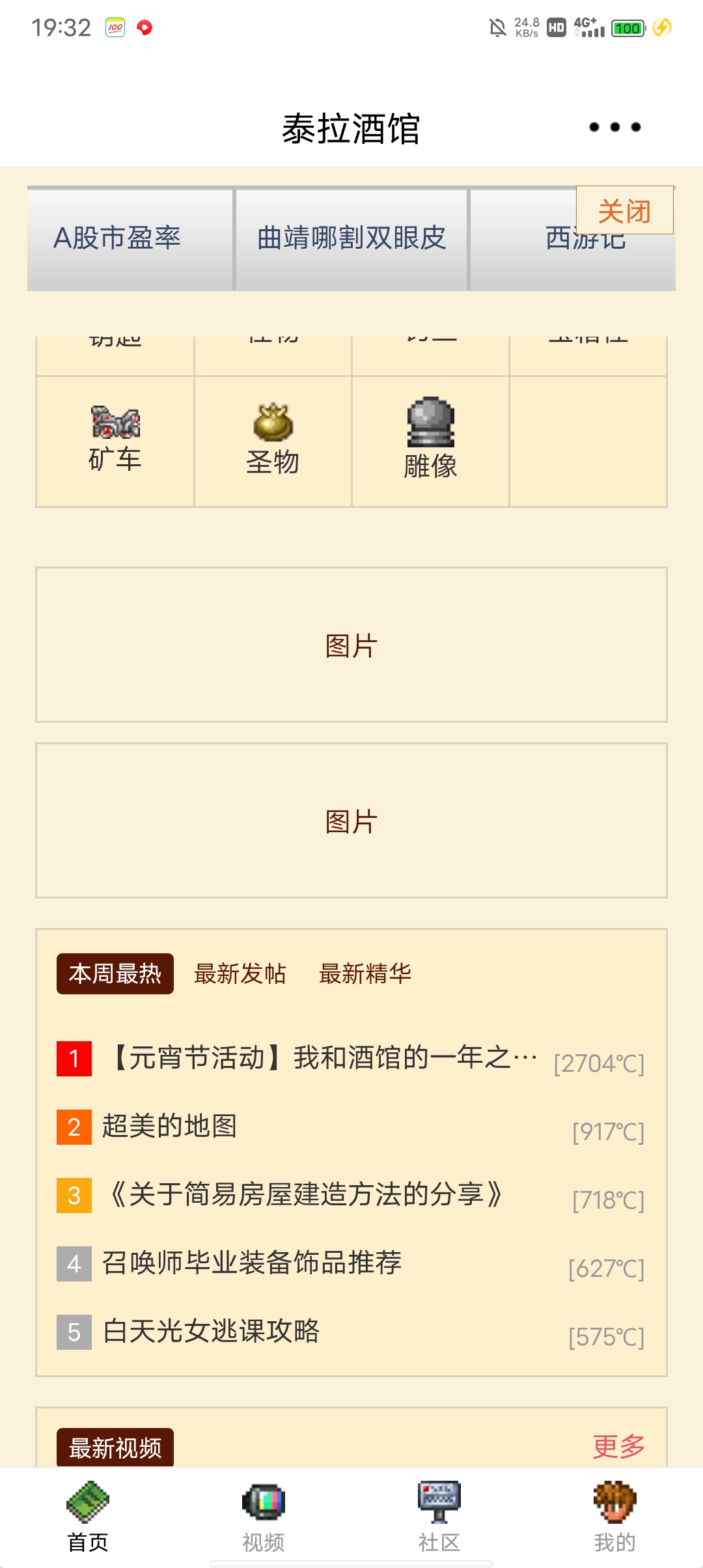
Task: Open 关于简易房屋建造方法的分享 post
Action: (305, 1195)
